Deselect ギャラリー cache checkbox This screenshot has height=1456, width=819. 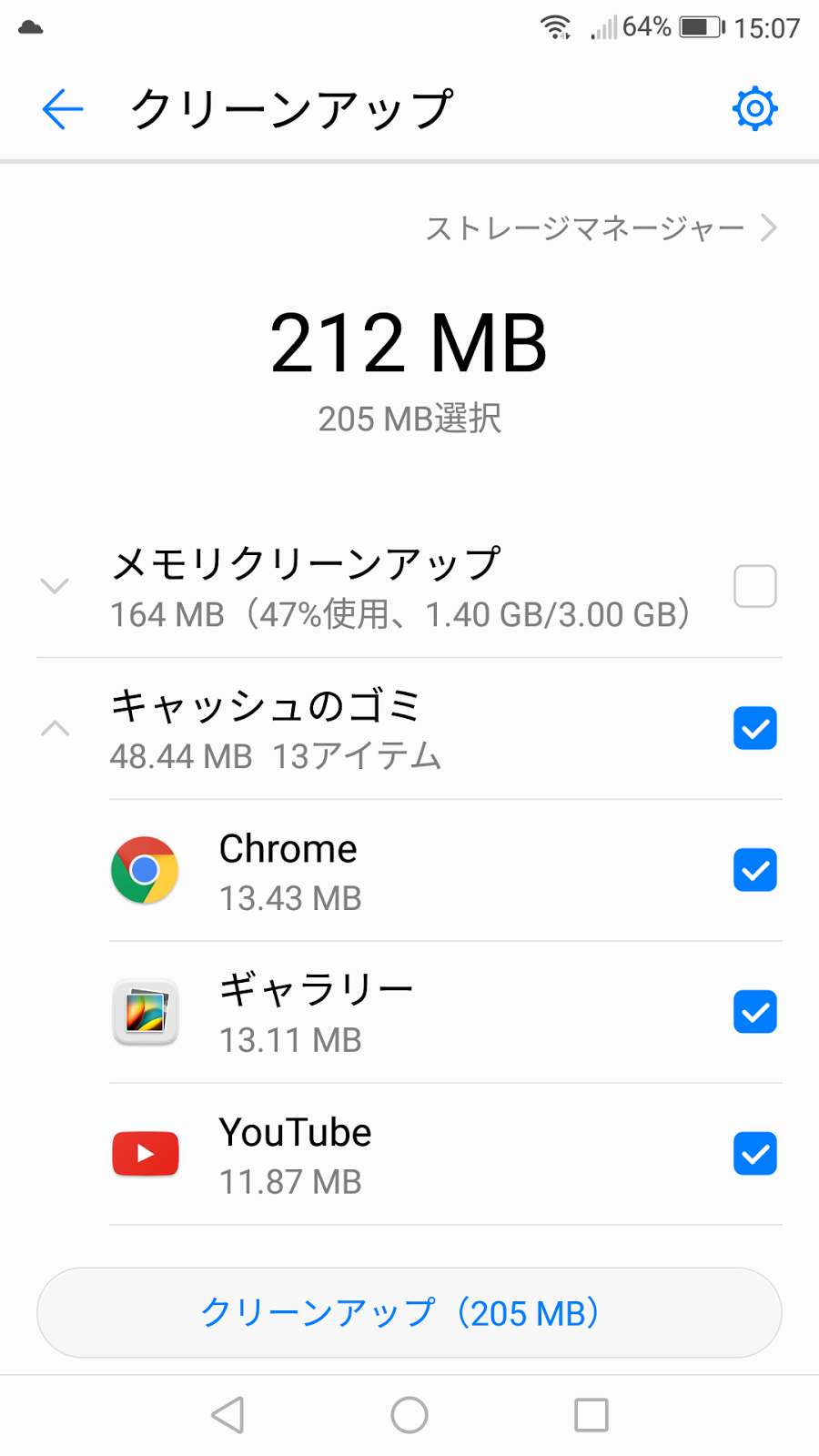point(754,1012)
